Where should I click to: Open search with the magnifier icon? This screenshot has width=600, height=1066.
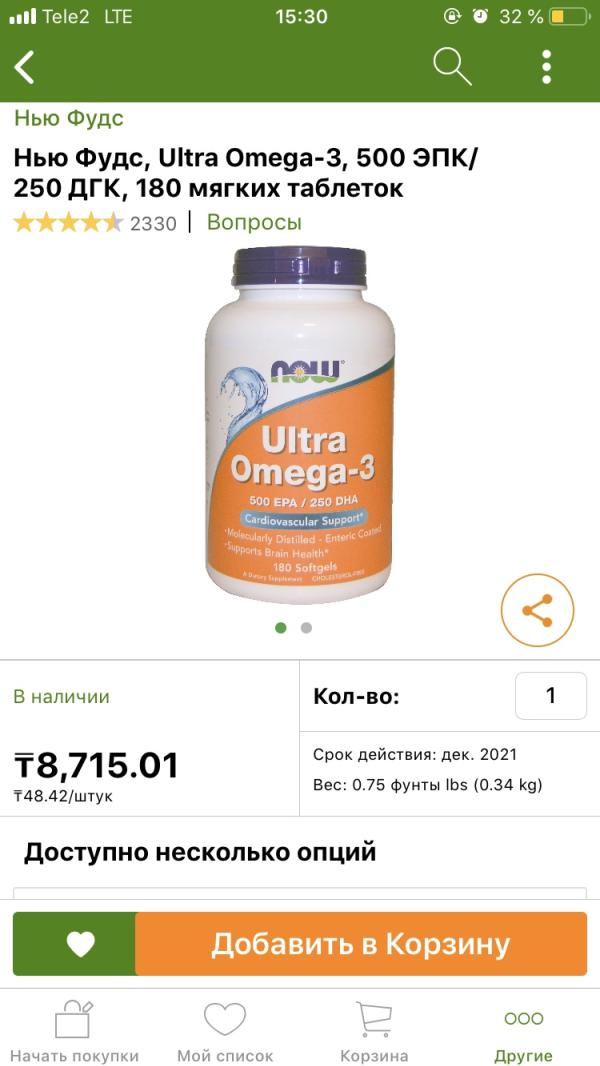452,67
